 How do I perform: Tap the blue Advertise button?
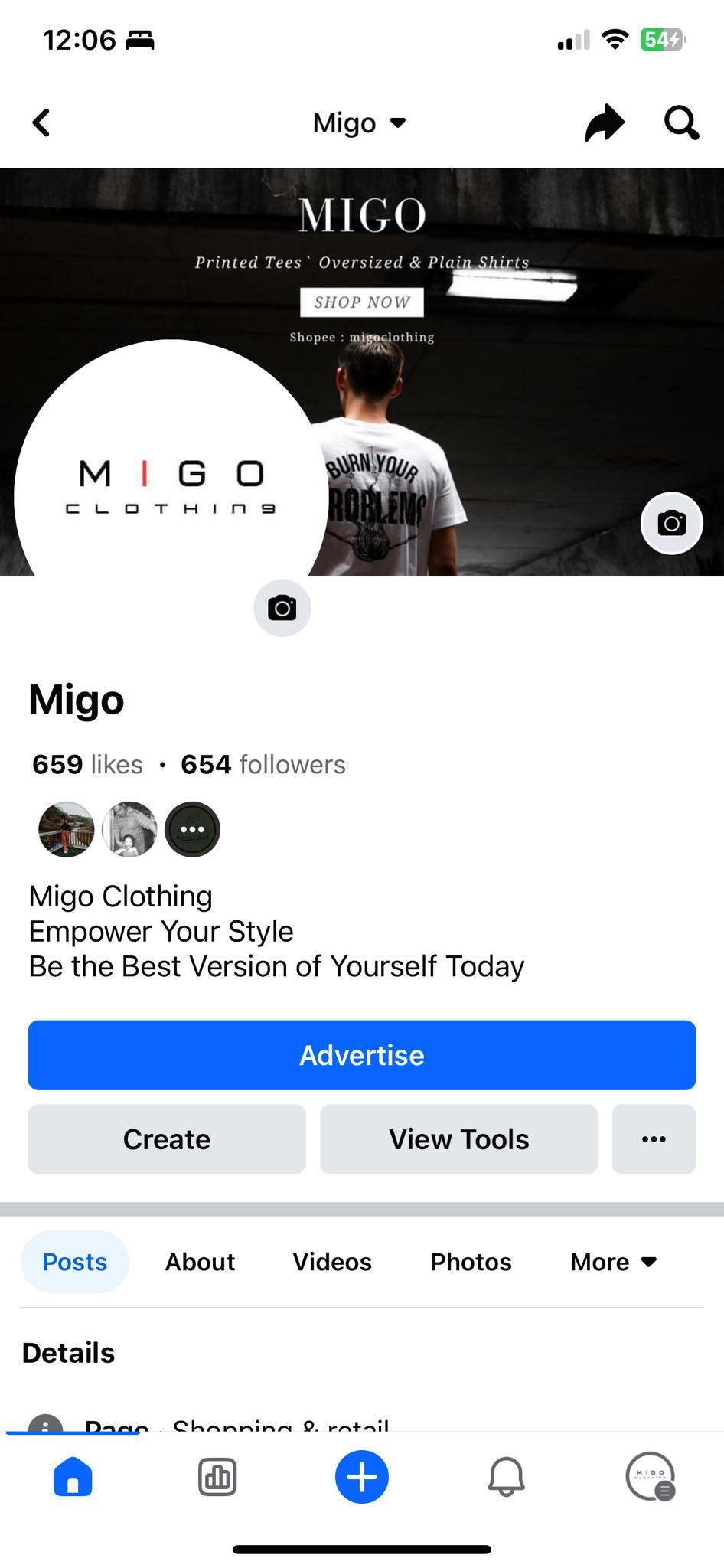pyautogui.click(x=361, y=1055)
